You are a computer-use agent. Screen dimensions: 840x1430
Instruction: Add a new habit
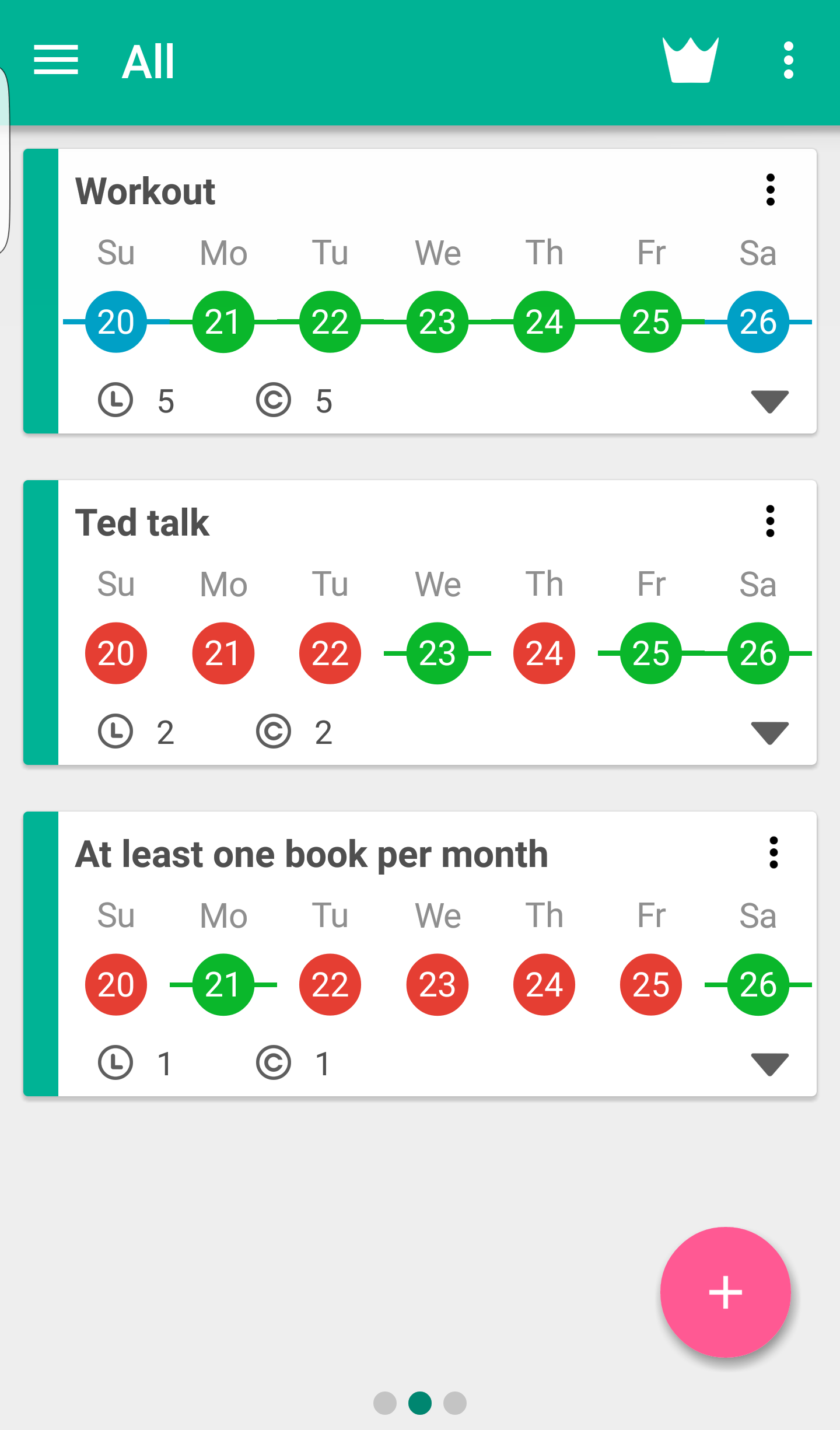coord(725,1292)
